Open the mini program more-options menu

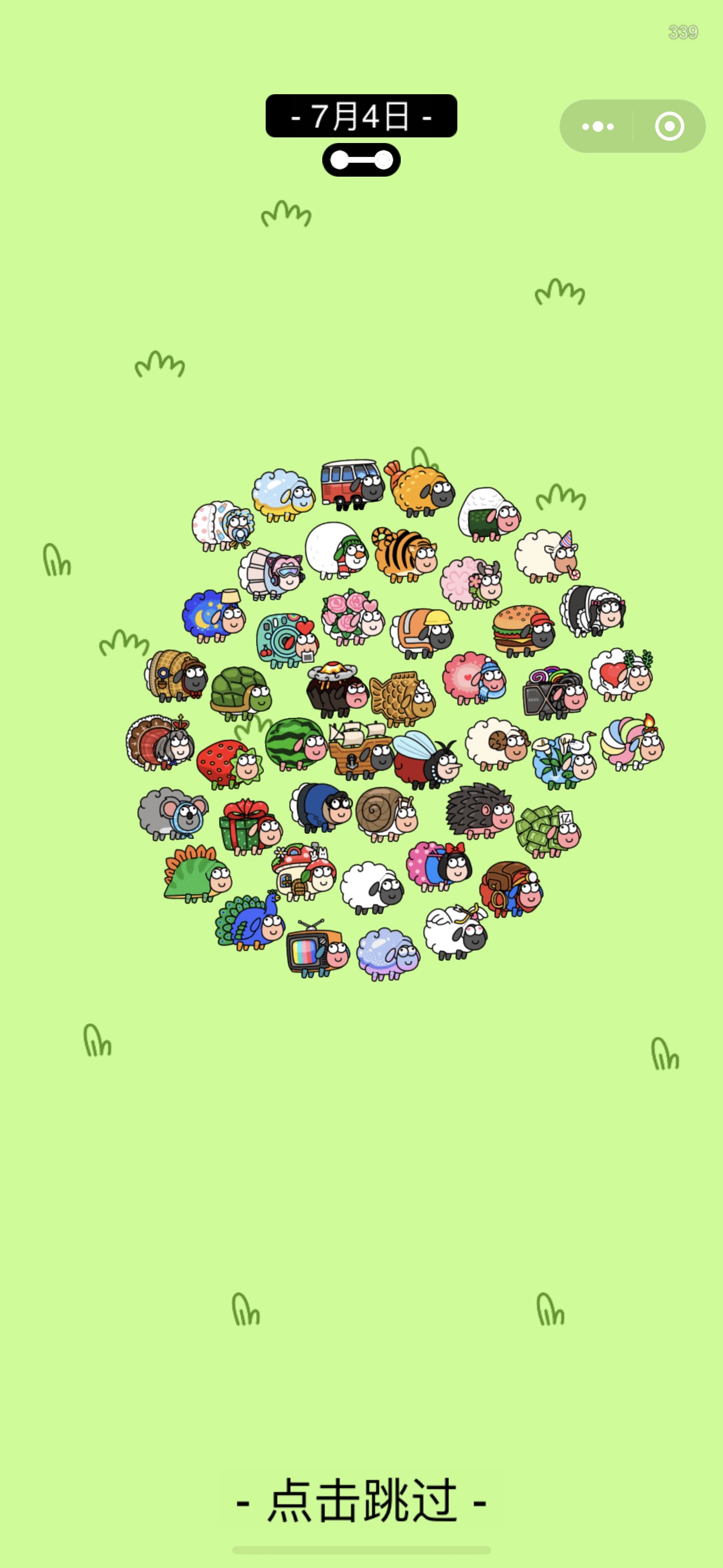pyautogui.click(x=597, y=127)
